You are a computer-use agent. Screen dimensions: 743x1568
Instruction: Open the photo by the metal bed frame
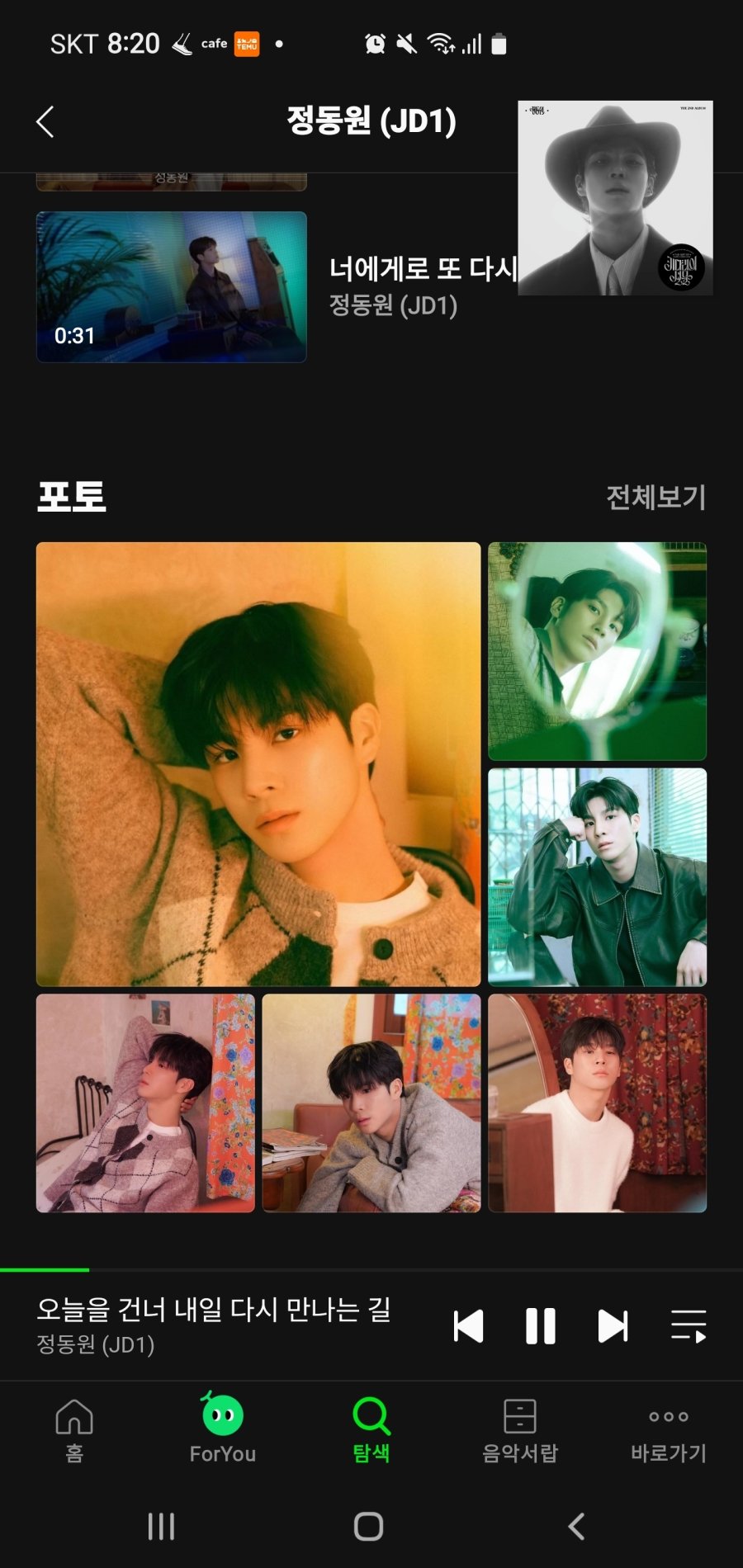click(x=145, y=1103)
